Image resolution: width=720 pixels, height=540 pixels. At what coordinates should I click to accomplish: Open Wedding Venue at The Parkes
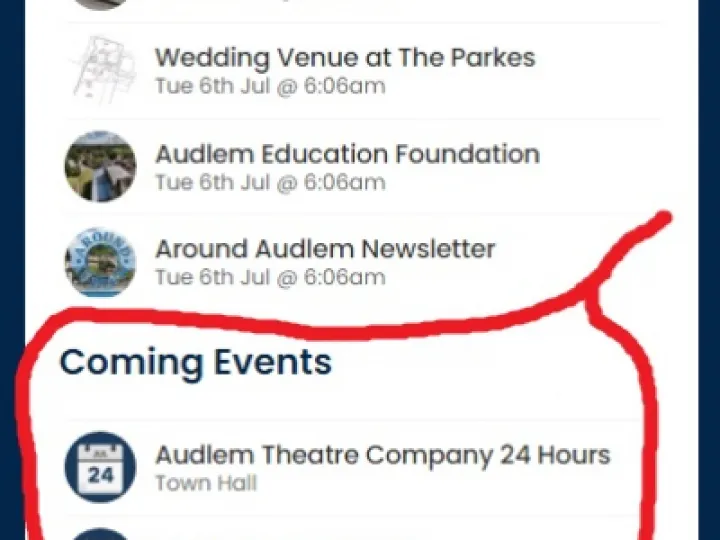pyautogui.click(x=344, y=58)
